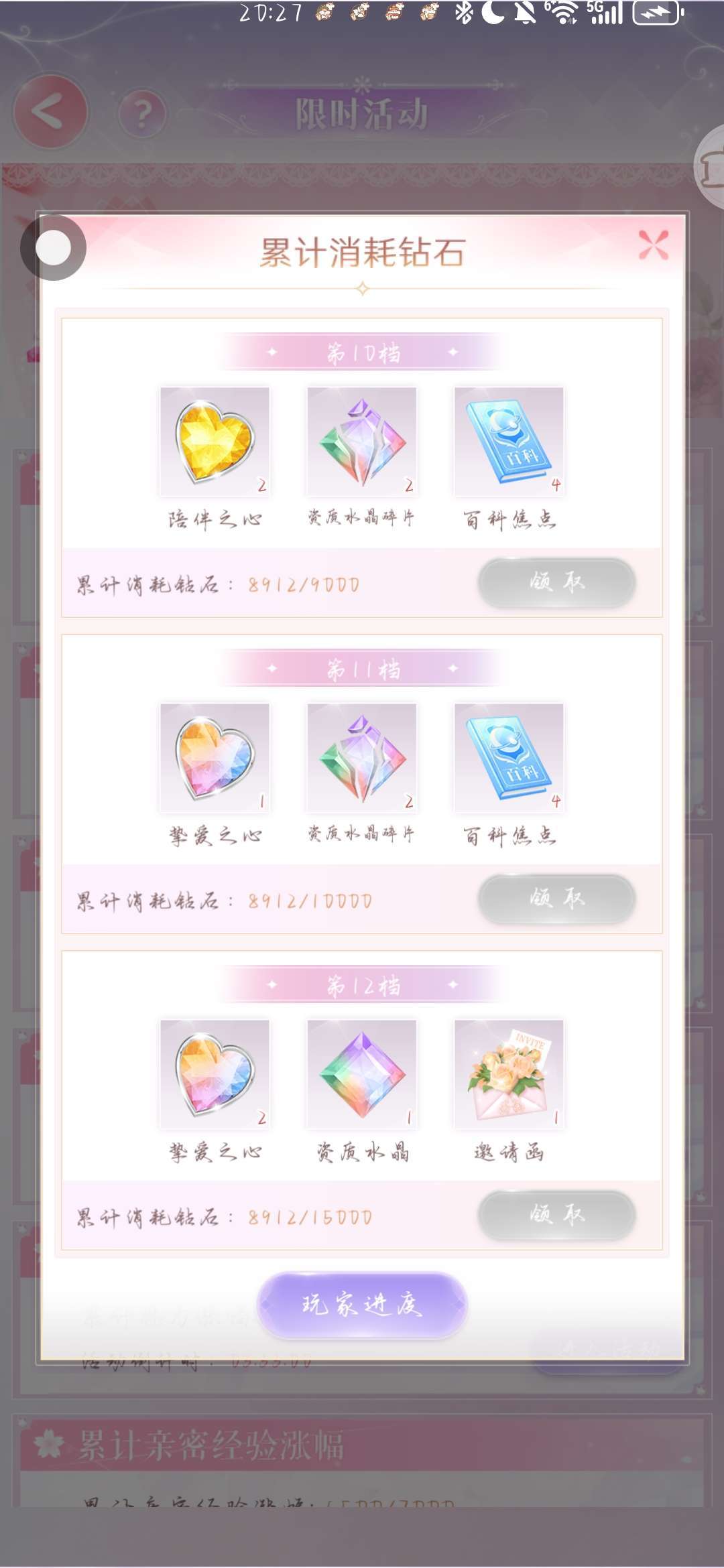Open 玩家进度 player progress

[x=362, y=1305]
